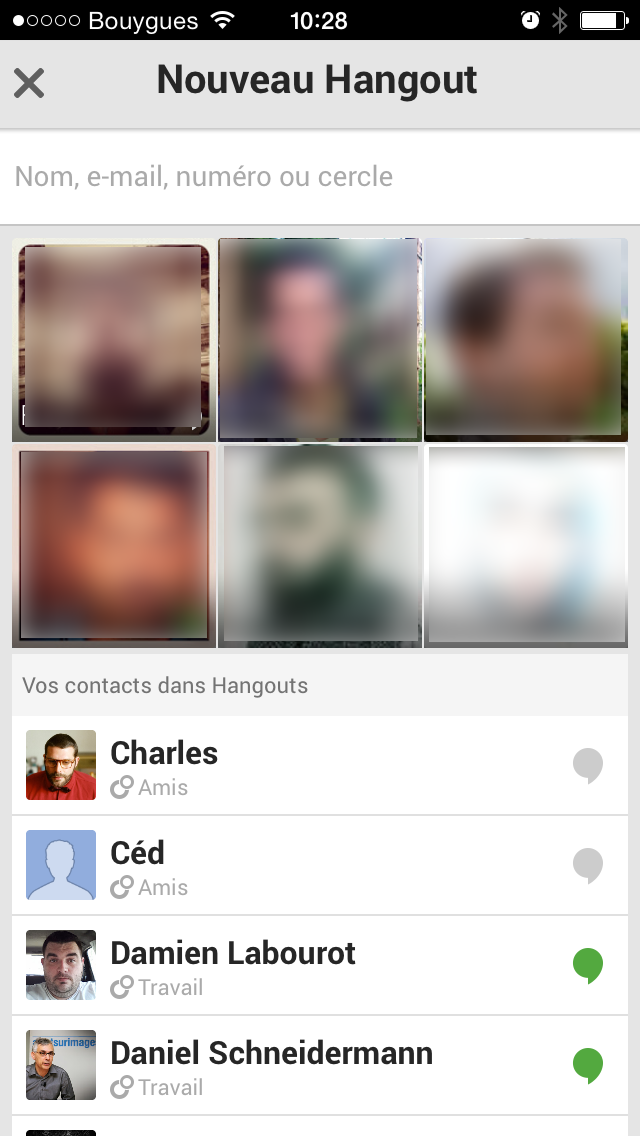Choose the bottom-right suggested contact tile
Image resolution: width=640 pixels, height=1136 pixels.
[526, 546]
